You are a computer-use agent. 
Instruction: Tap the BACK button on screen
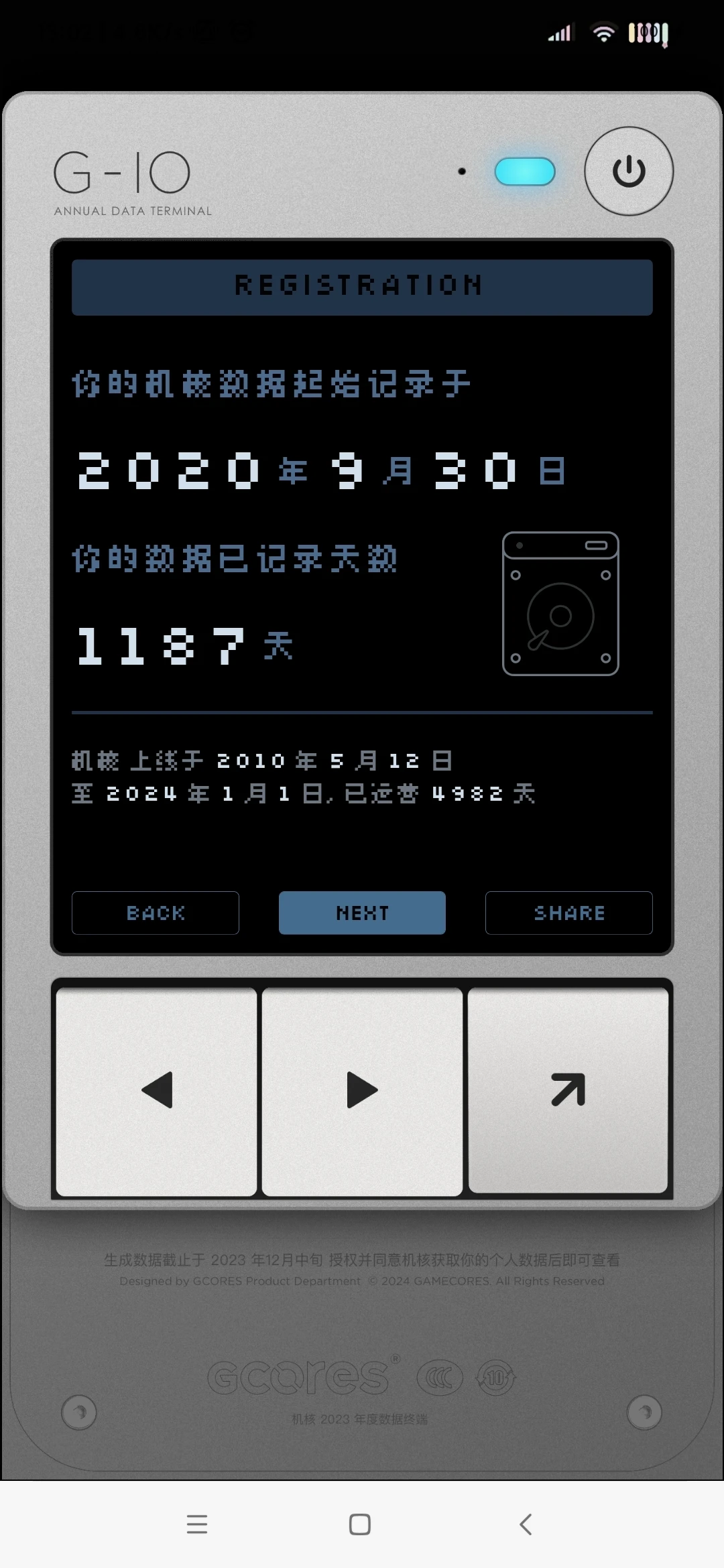[156, 913]
